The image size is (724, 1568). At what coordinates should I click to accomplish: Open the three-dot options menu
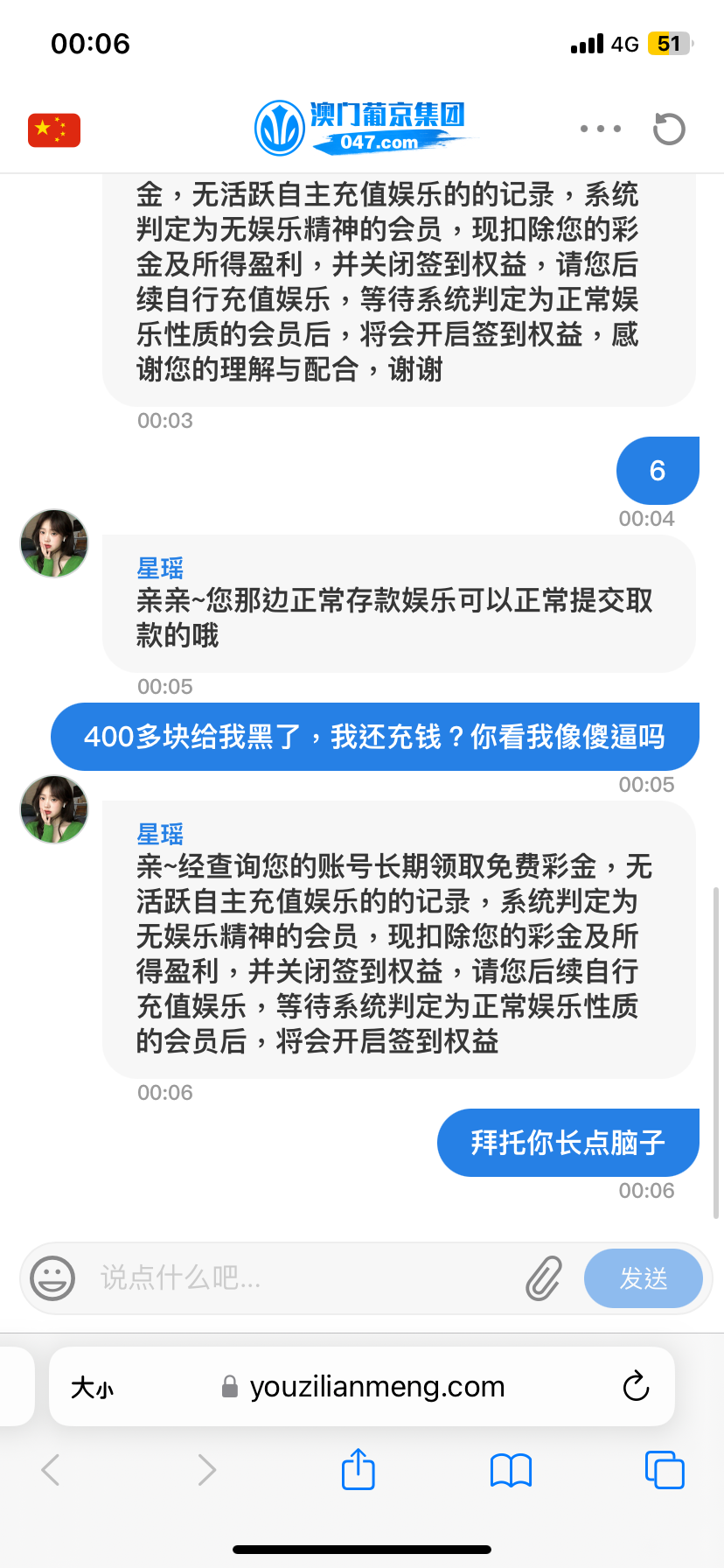coord(600,128)
